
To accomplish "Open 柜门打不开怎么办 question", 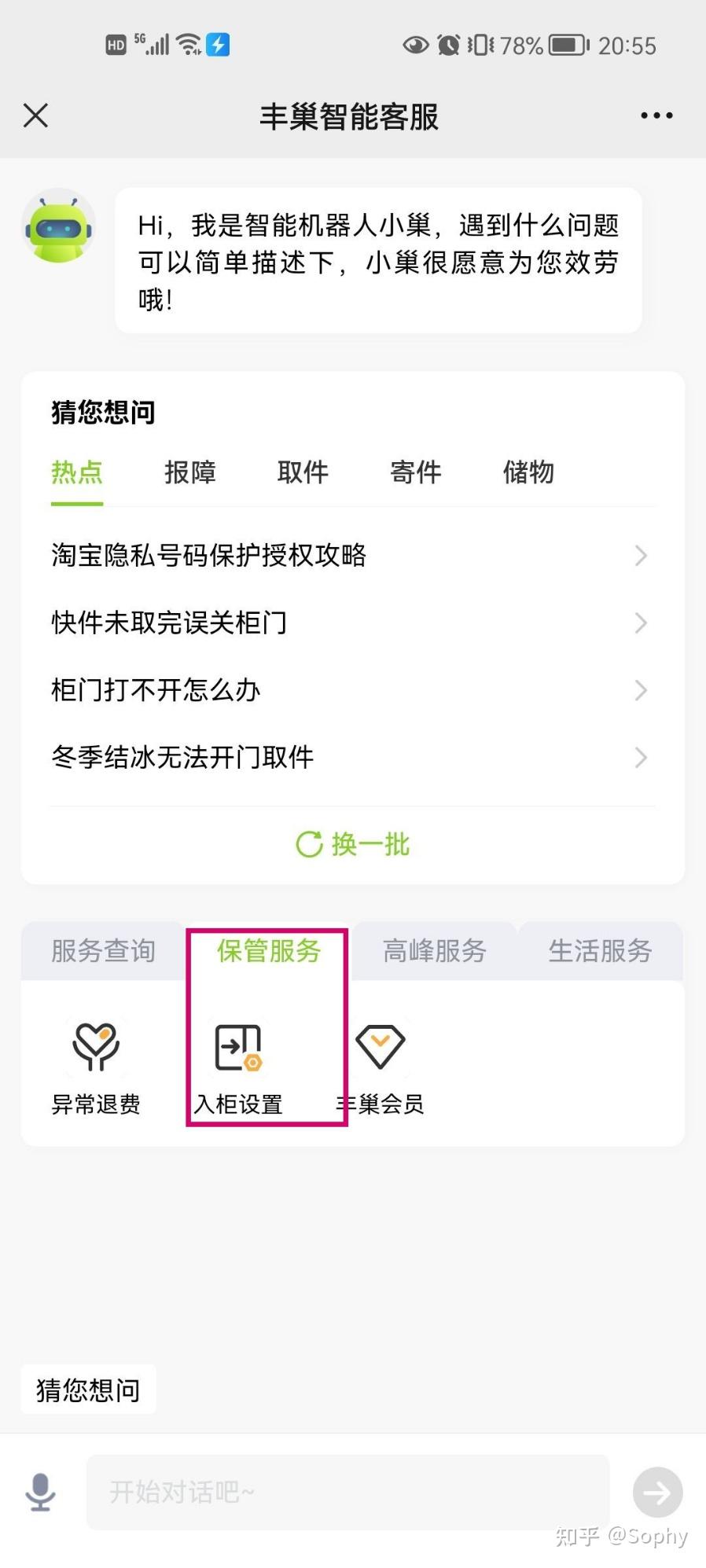I will click(x=353, y=690).
